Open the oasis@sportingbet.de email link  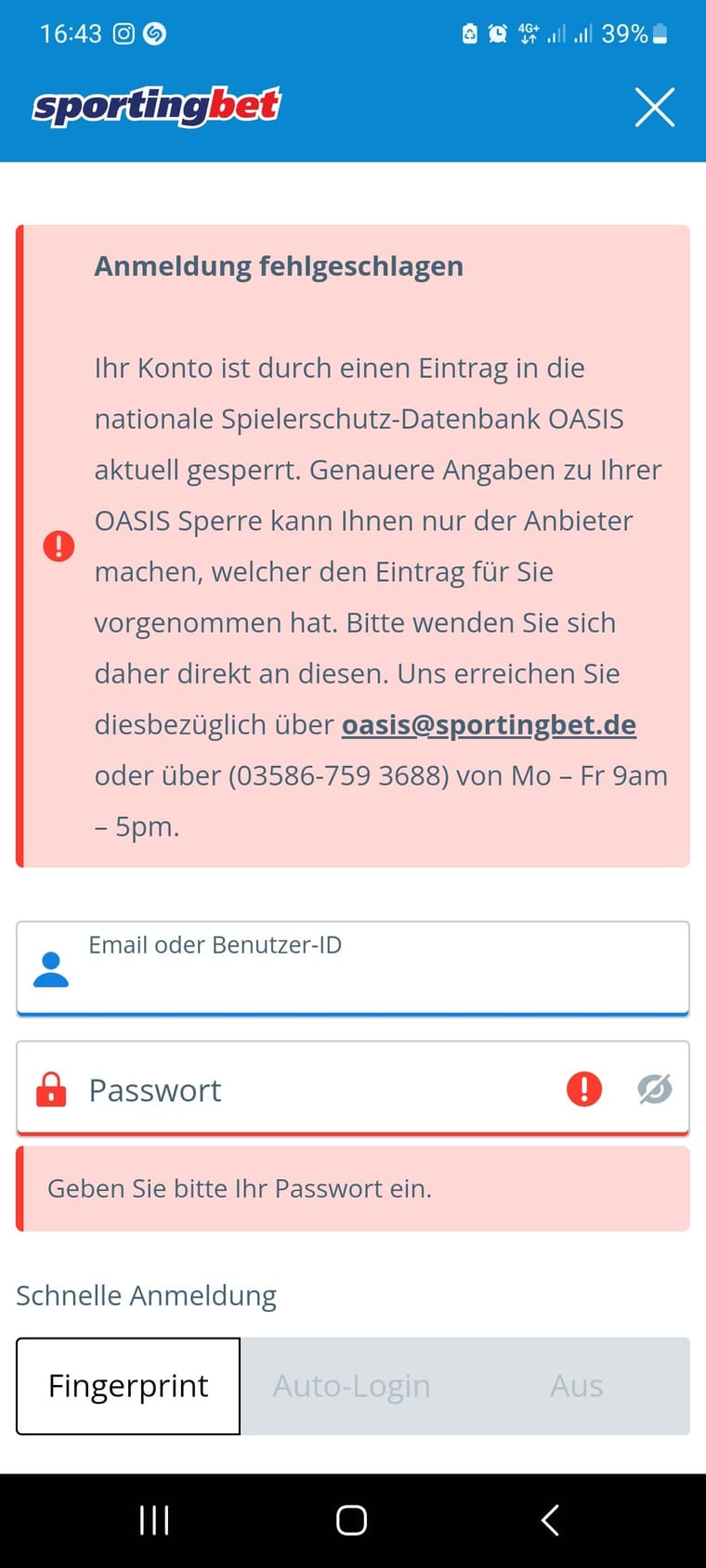click(x=489, y=725)
